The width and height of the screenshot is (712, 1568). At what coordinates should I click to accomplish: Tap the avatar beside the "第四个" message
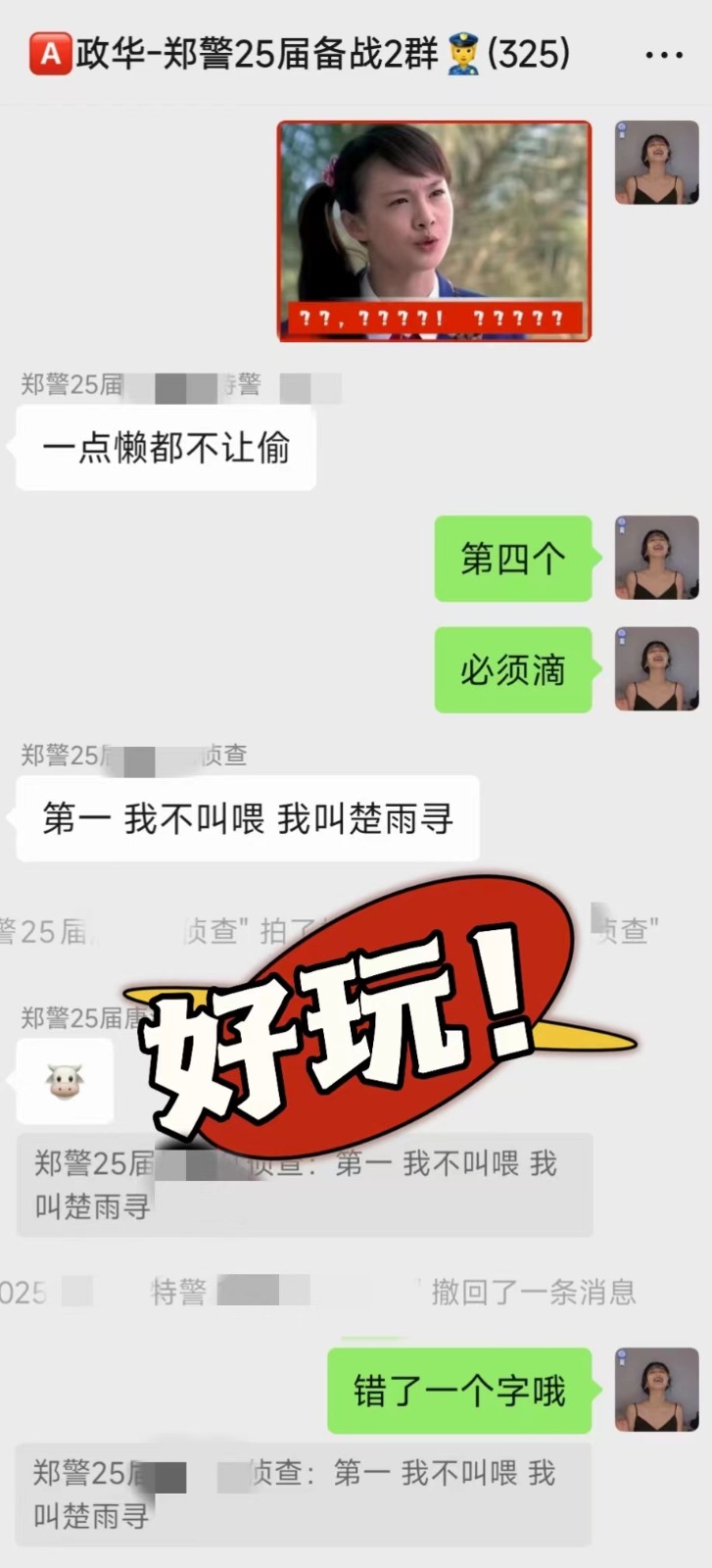pyautogui.click(x=656, y=558)
